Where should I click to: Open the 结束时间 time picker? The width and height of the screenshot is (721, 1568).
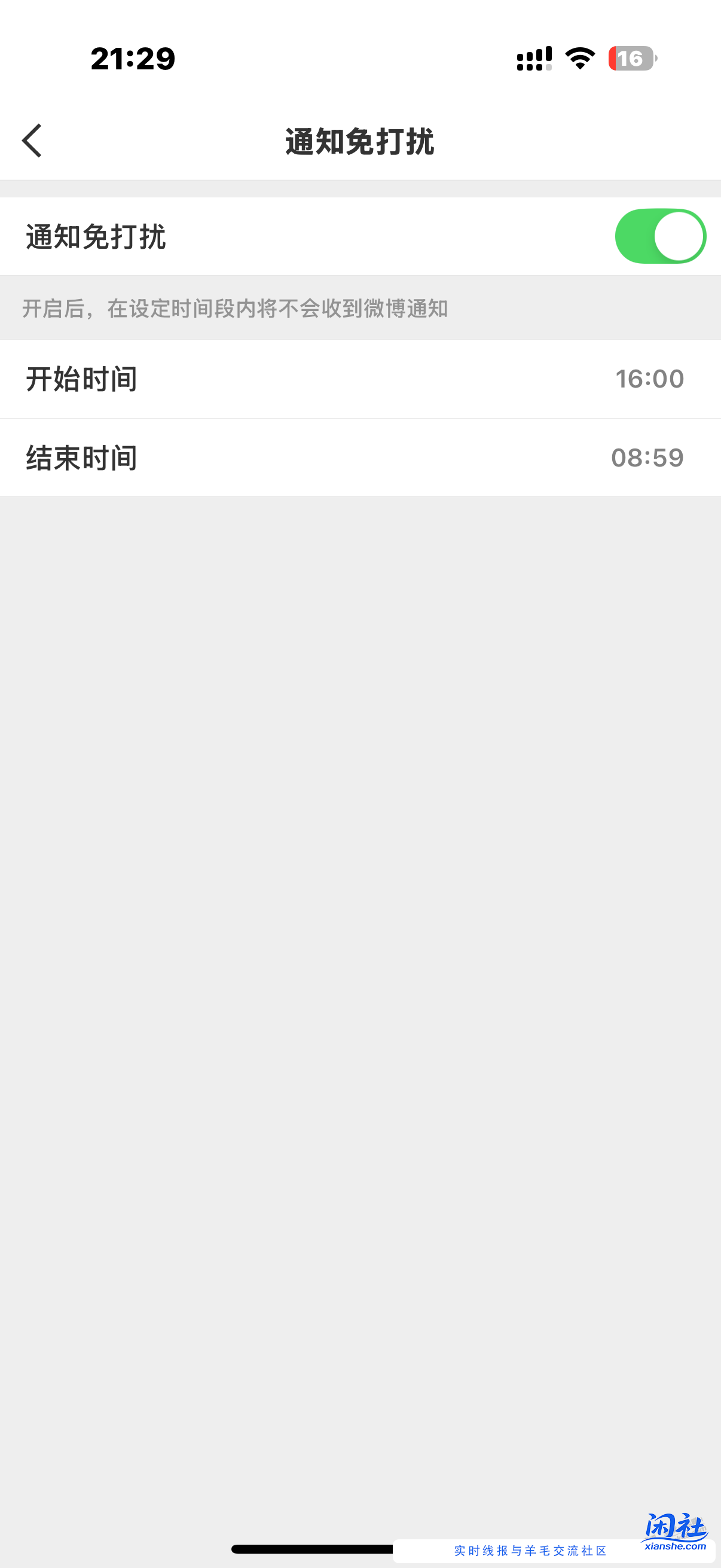(x=360, y=457)
